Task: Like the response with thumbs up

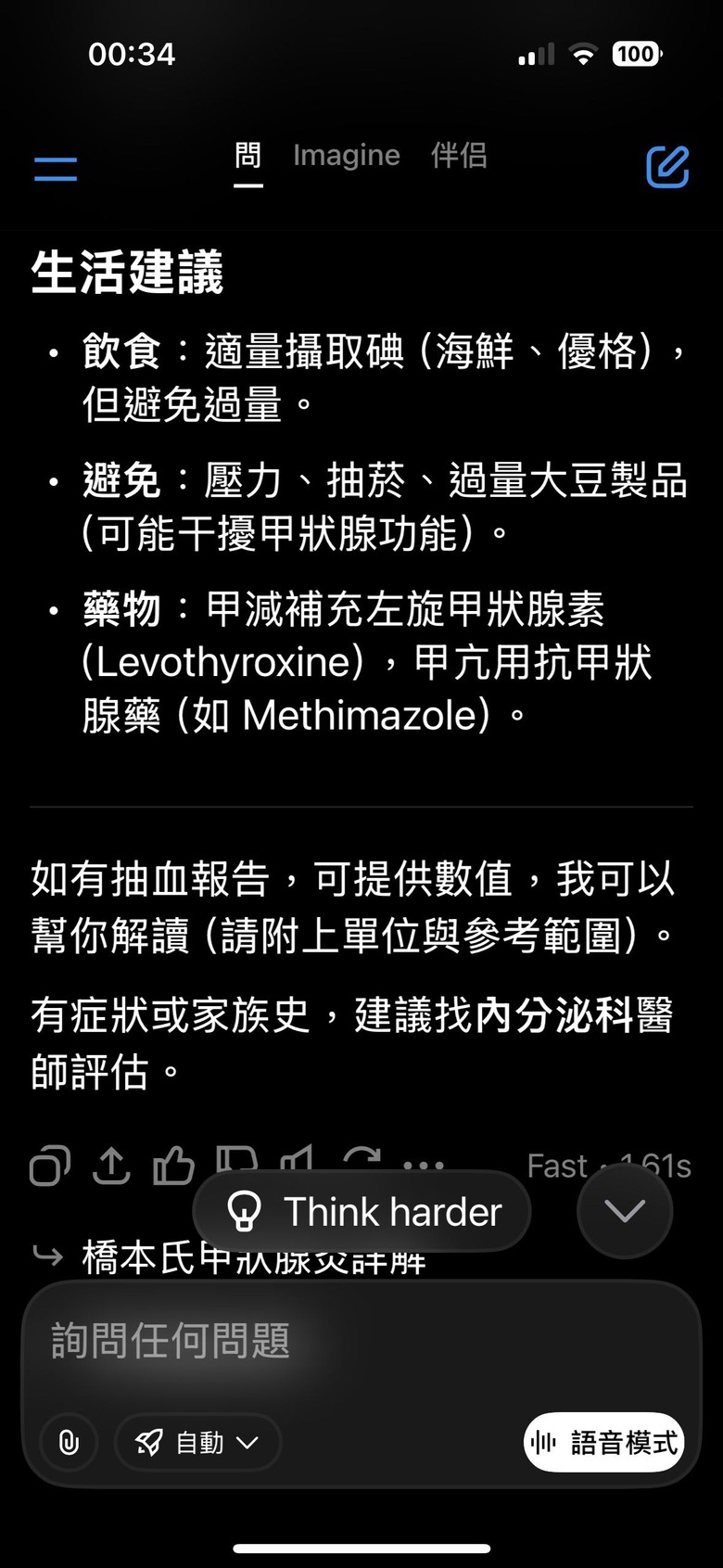Action: (173, 1166)
